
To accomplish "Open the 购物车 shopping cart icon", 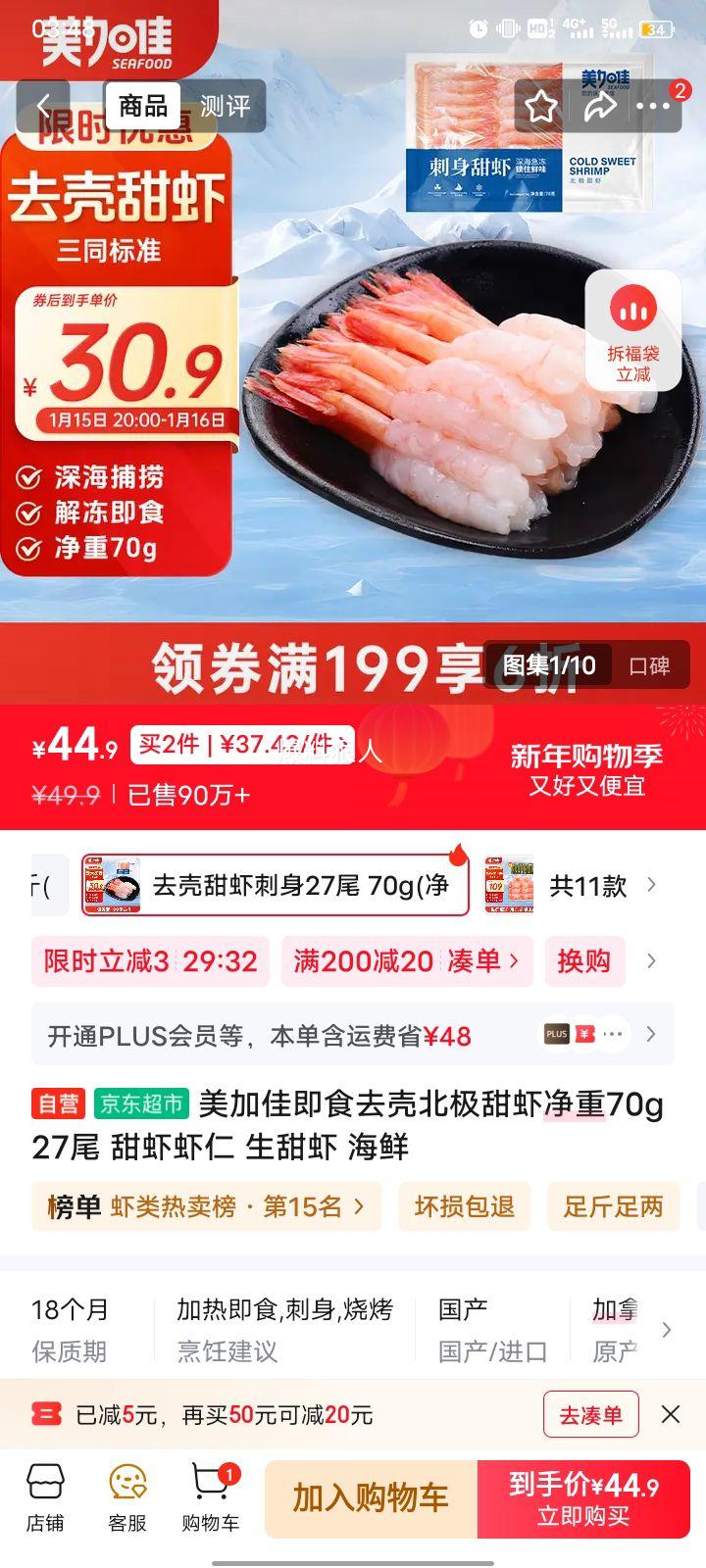I will 209,1499.
